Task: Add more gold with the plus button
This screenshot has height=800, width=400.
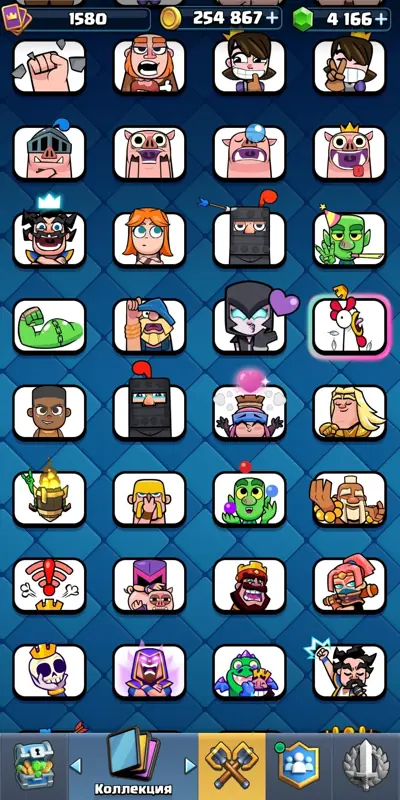Action: click(273, 19)
